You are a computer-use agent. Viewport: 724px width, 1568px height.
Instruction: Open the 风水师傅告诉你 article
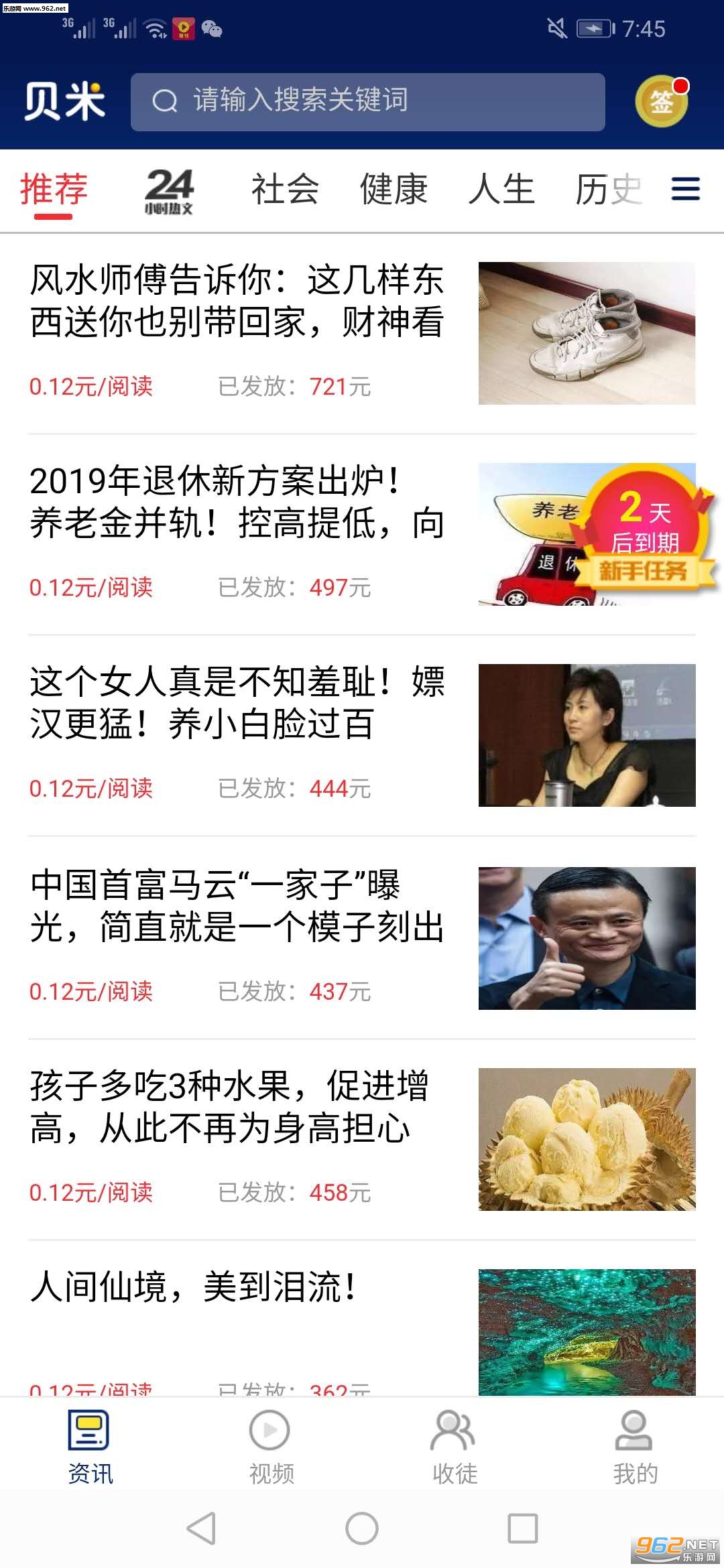237,301
